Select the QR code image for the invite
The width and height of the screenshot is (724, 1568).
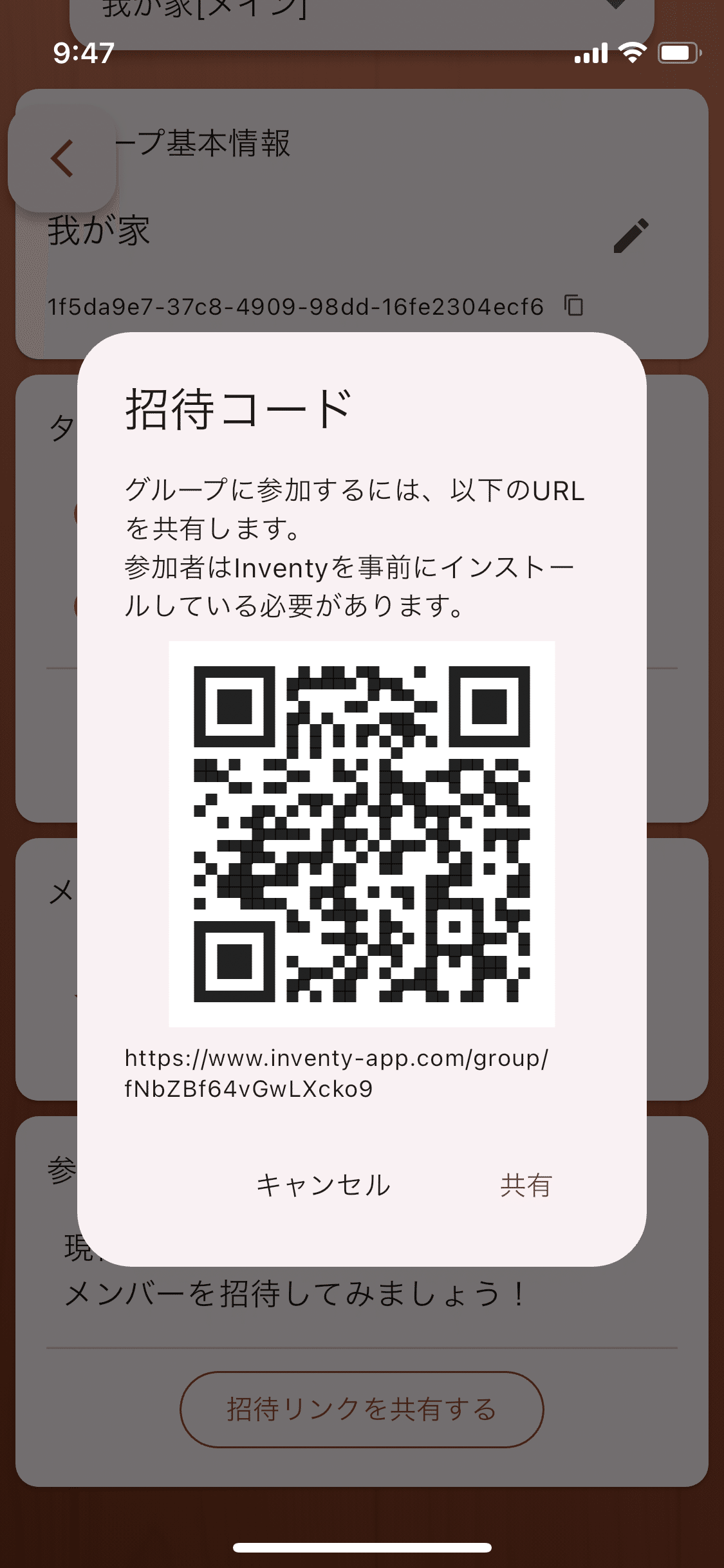(362, 833)
